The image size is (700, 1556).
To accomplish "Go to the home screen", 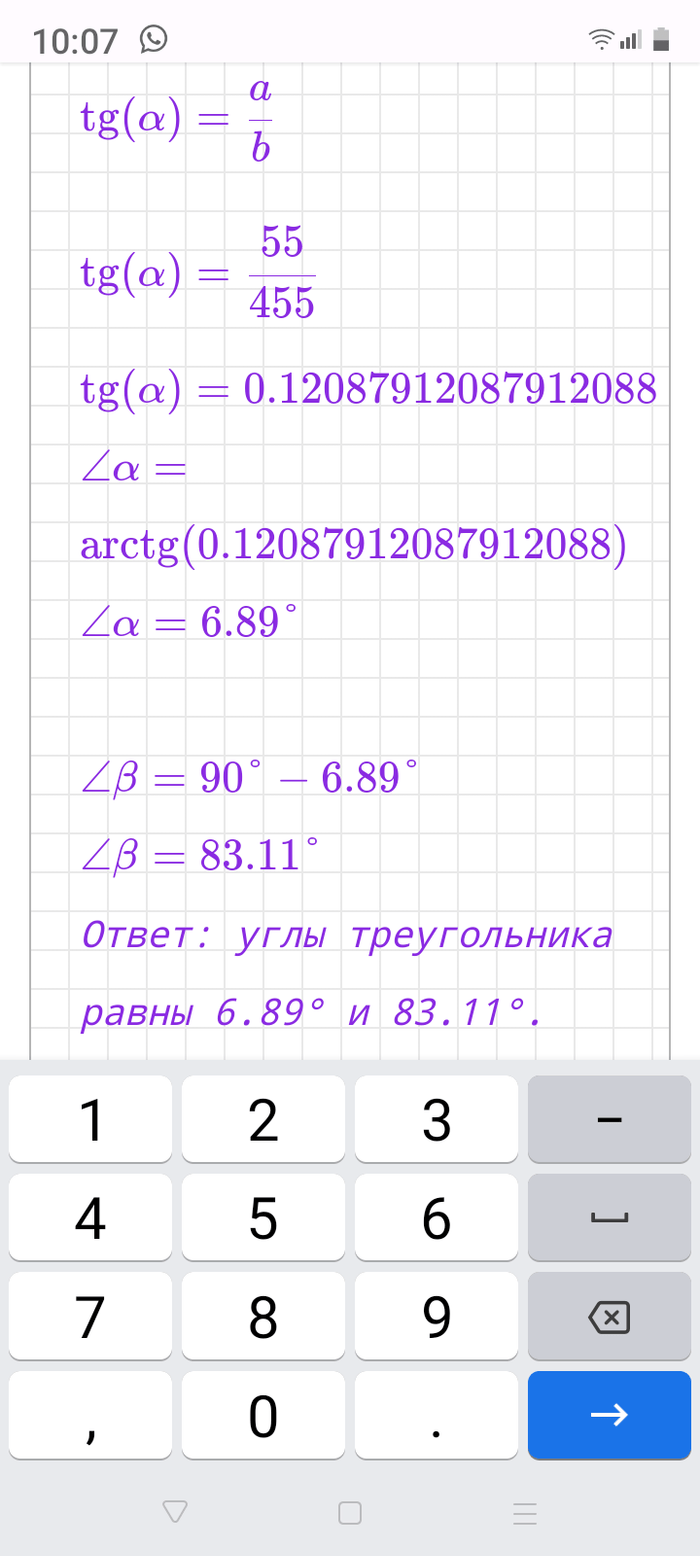I will (350, 1512).
